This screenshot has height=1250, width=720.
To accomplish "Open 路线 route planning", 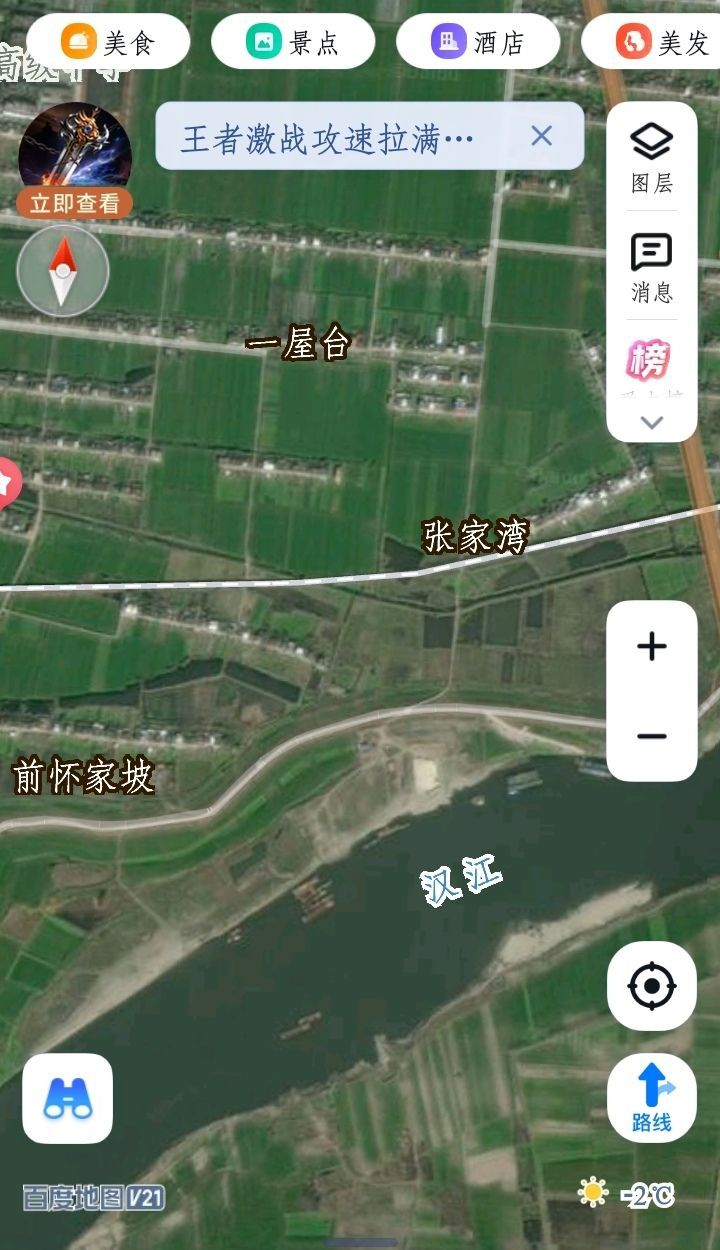I will 652,1098.
